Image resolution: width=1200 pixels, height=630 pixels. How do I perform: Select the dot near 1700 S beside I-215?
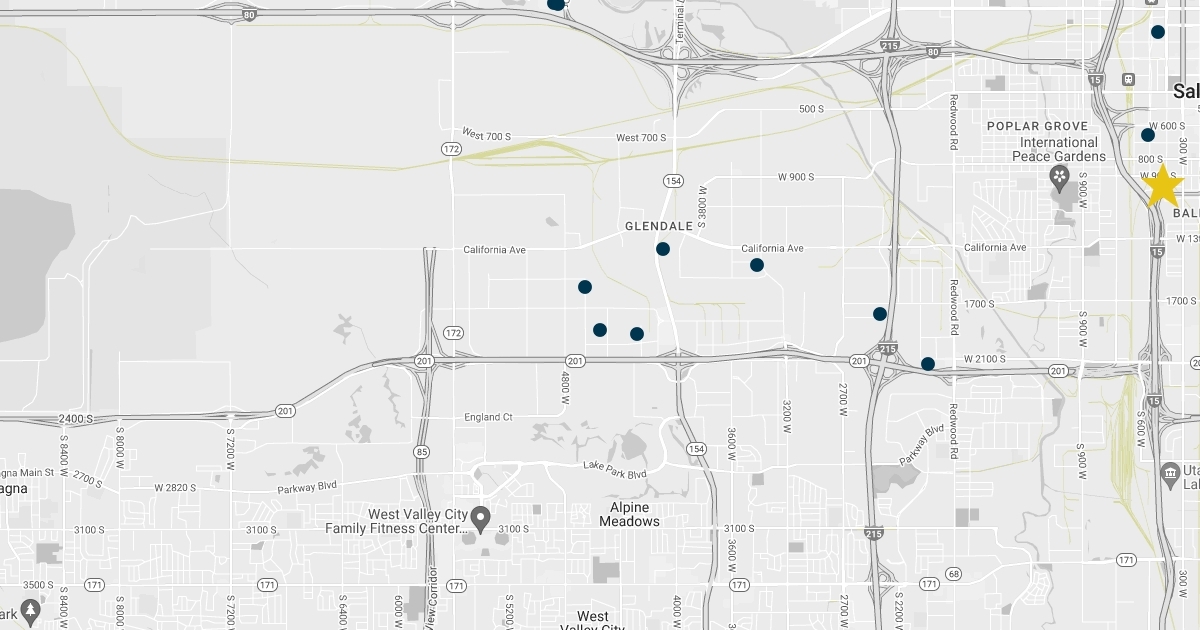click(880, 314)
